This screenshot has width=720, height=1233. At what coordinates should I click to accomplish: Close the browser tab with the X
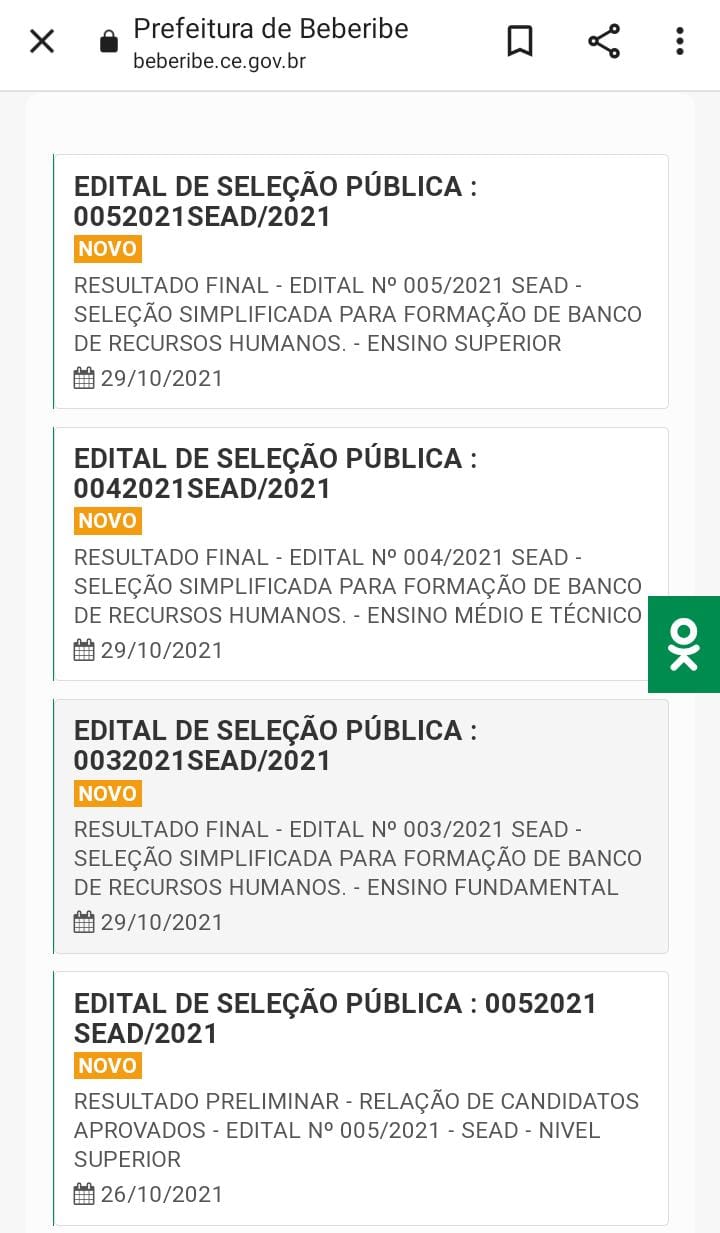click(x=42, y=42)
